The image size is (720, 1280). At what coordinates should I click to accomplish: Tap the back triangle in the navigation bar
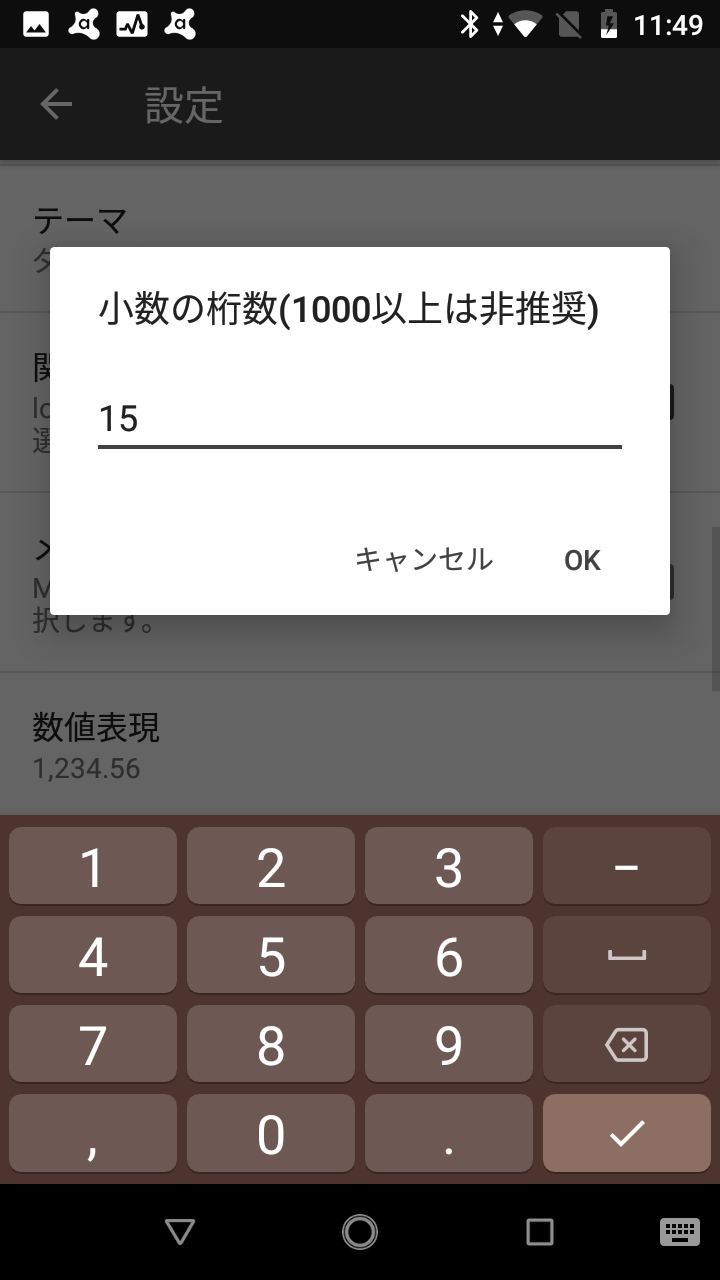point(180,1232)
